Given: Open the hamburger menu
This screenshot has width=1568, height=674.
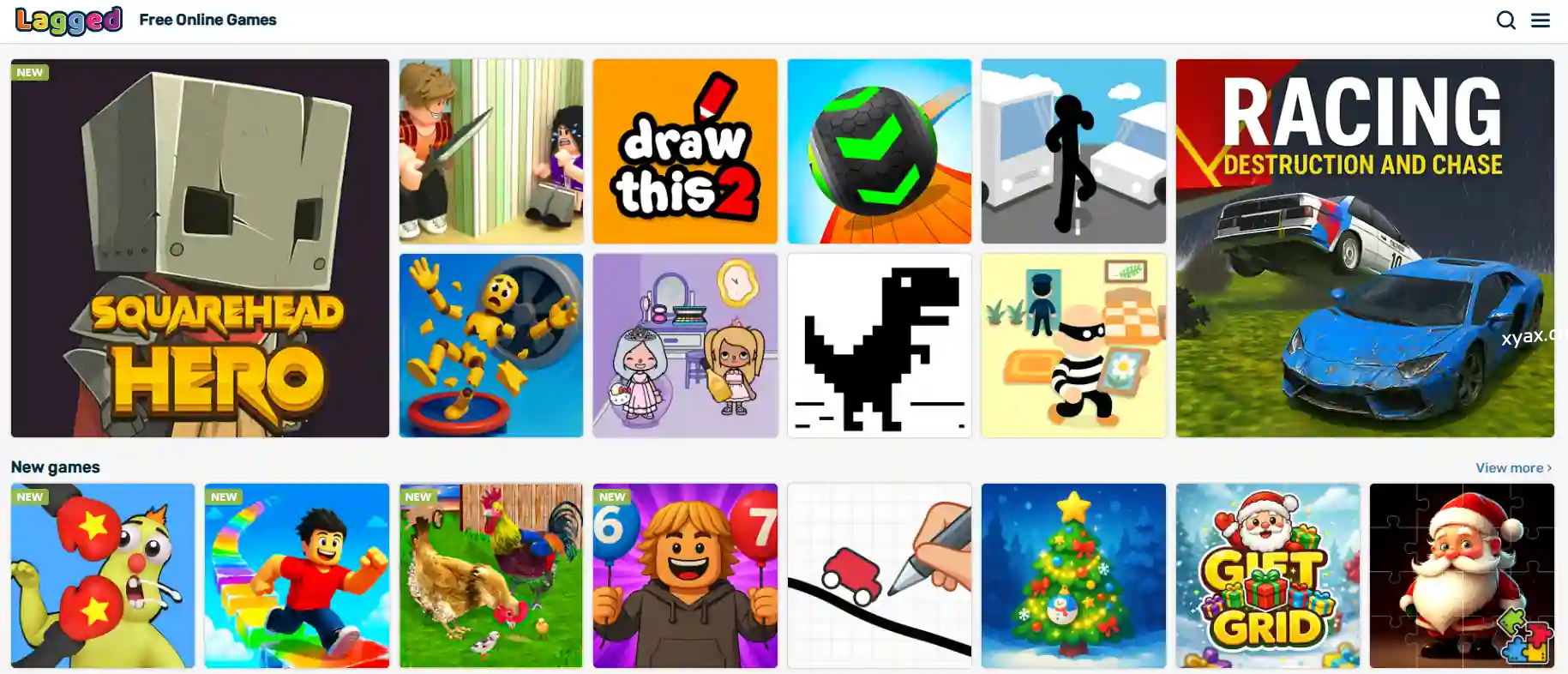Looking at the screenshot, I should pos(1541,20).
